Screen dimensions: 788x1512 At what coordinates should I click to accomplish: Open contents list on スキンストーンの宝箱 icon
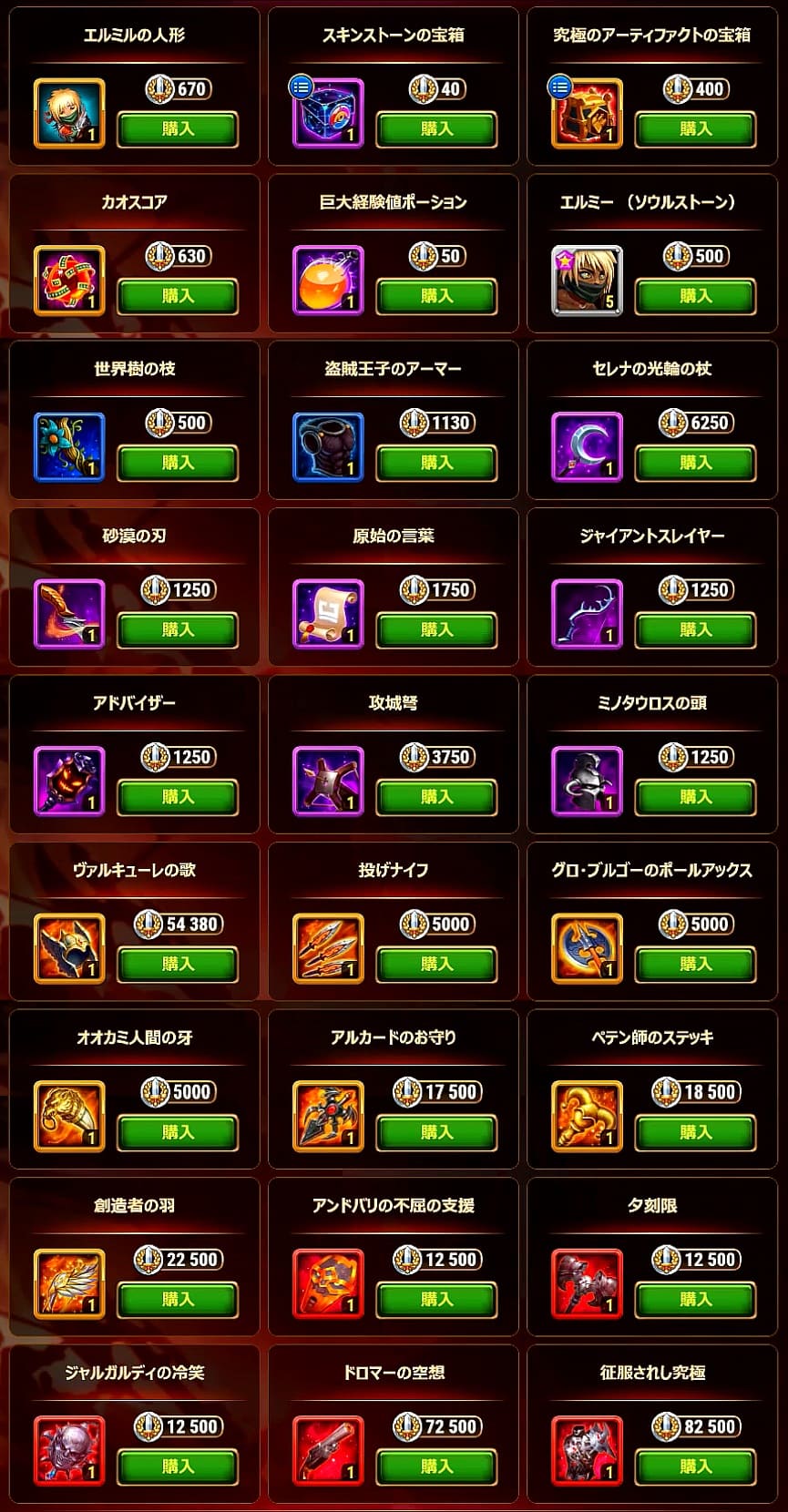pos(301,87)
